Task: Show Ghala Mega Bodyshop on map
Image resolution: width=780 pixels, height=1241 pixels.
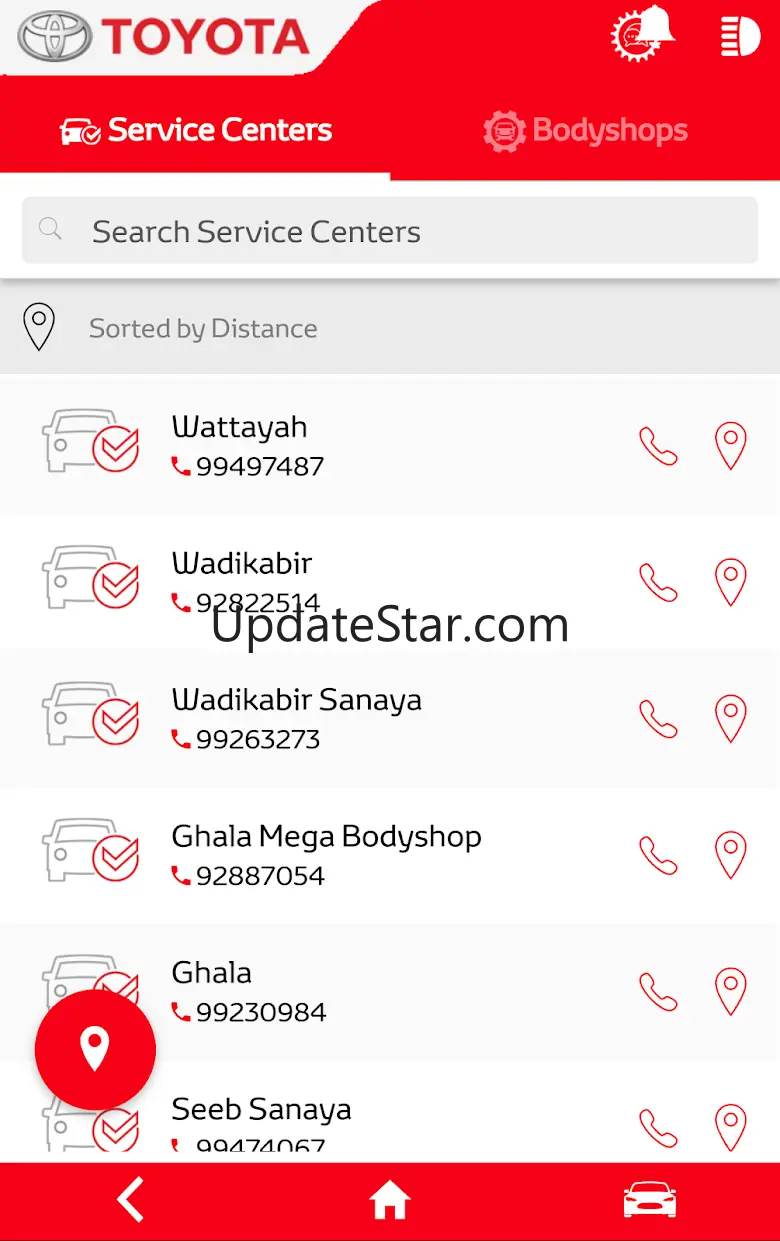Action: click(x=731, y=855)
